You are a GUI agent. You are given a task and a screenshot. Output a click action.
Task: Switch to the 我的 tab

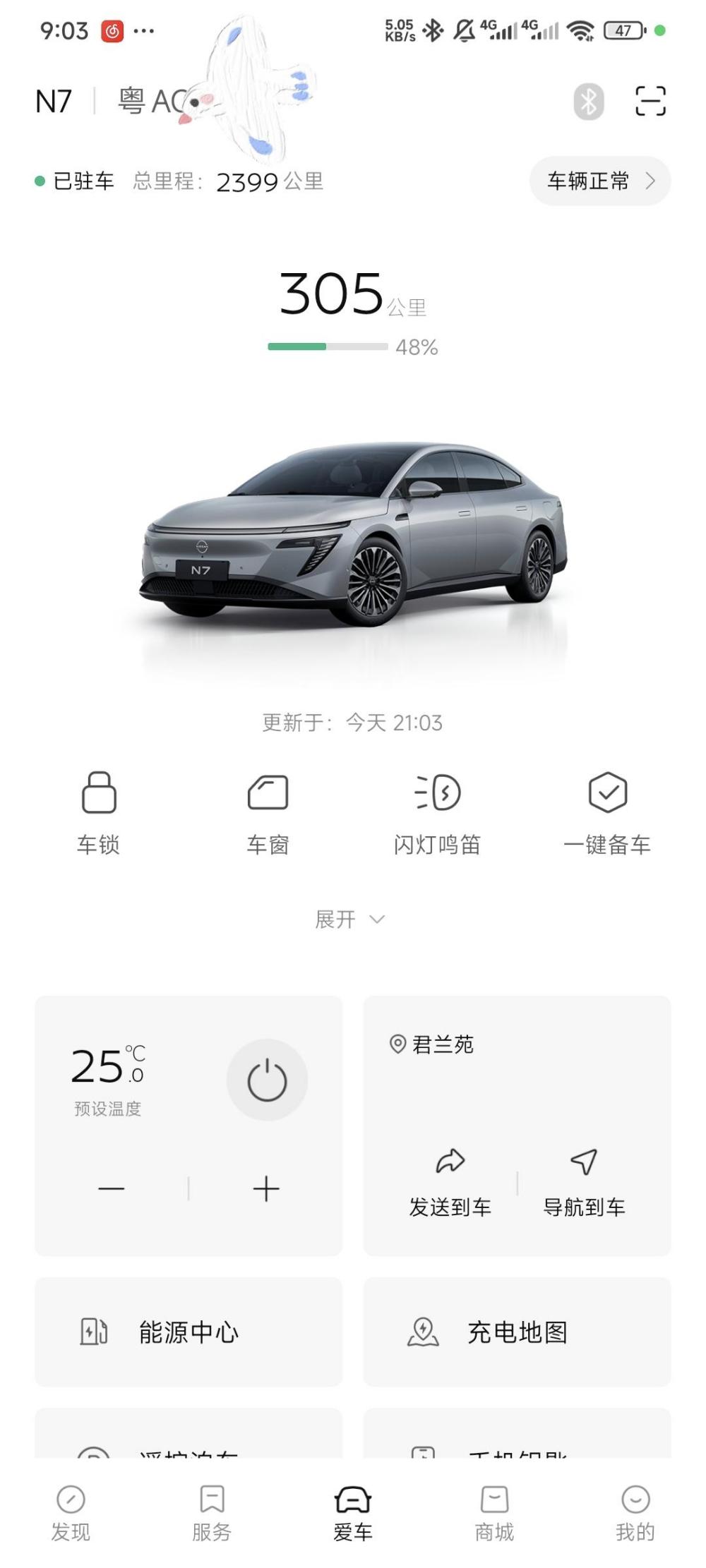[x=635, y=1512]
